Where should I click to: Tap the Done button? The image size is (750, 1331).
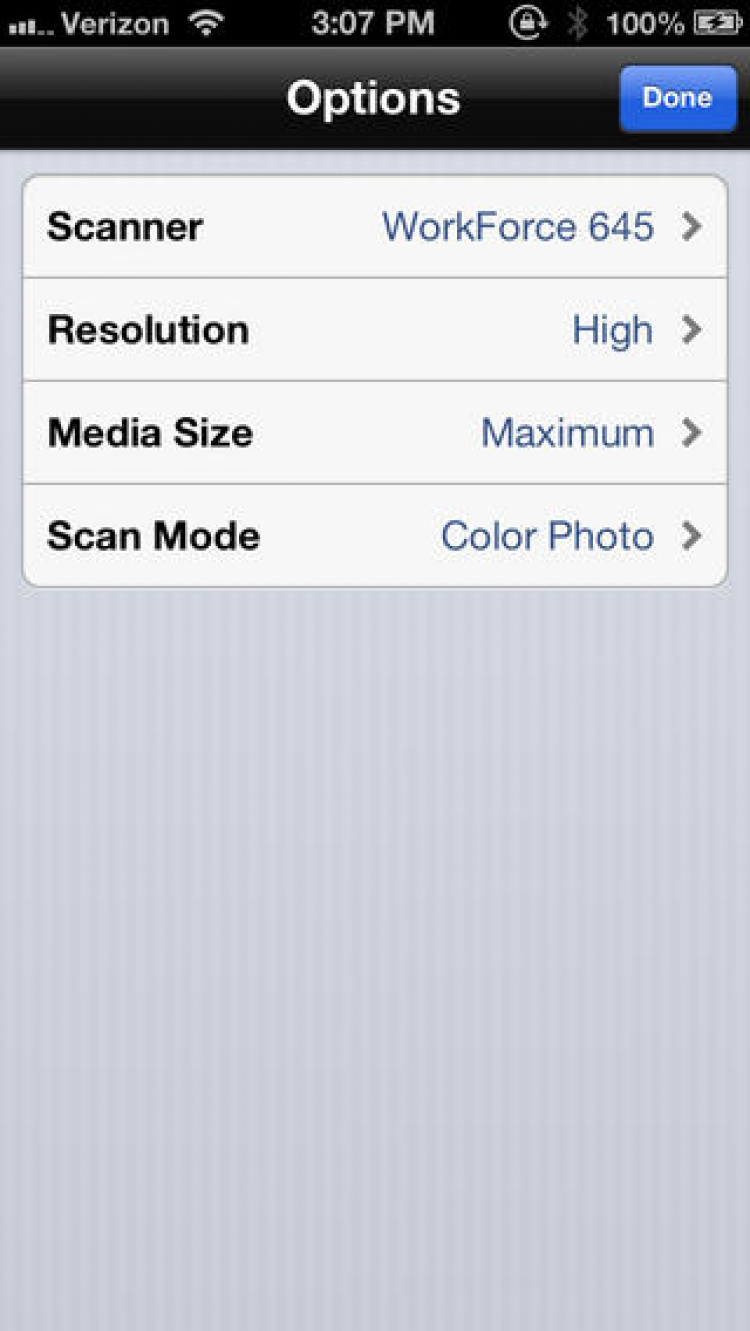[x=677, y=98]
